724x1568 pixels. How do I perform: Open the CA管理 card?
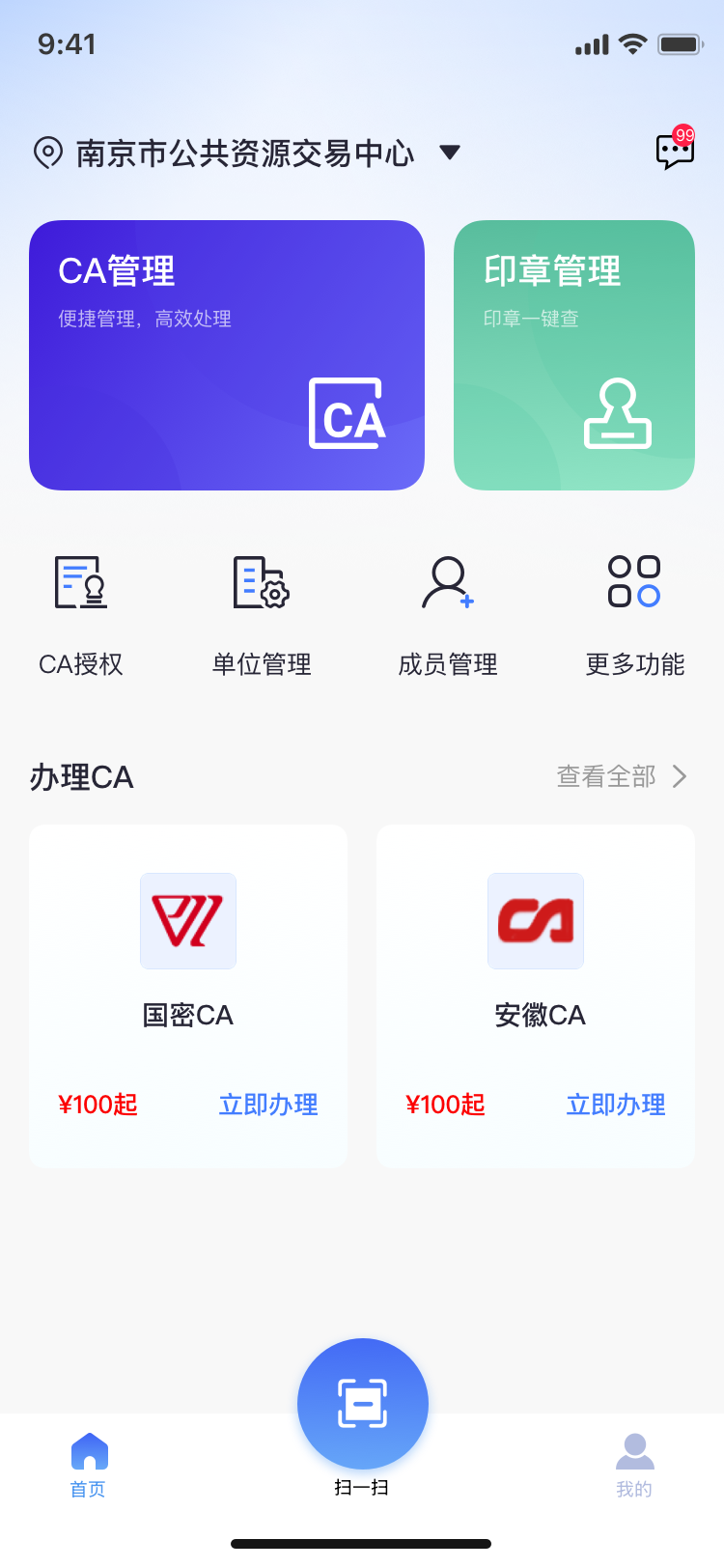point(227,354)
